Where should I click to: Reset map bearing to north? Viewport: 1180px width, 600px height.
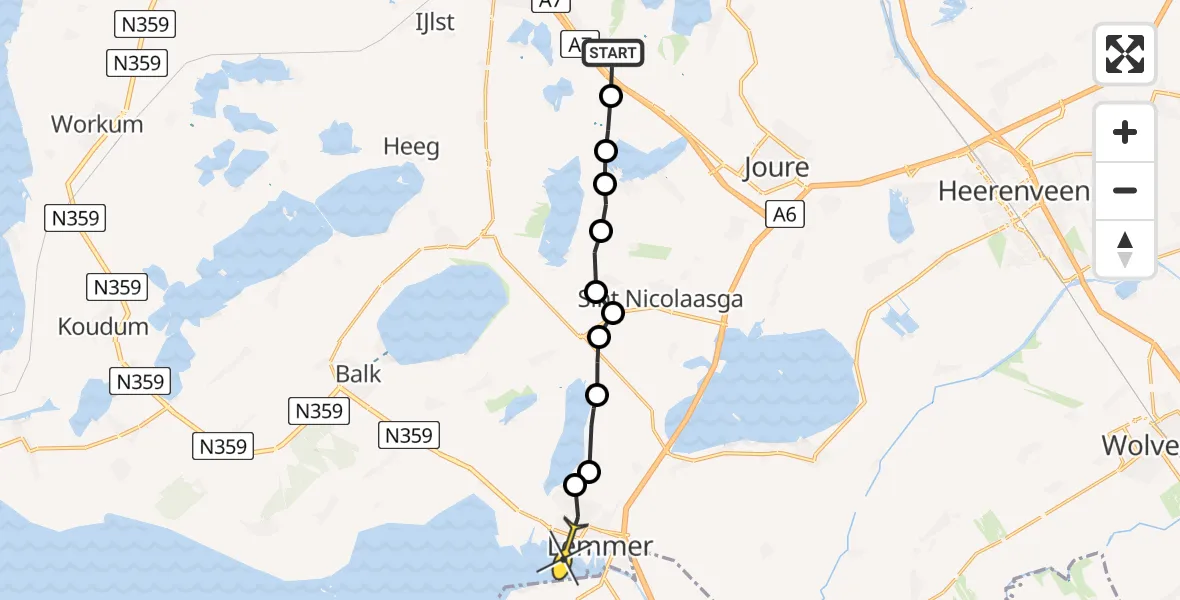click(1125, 249)
